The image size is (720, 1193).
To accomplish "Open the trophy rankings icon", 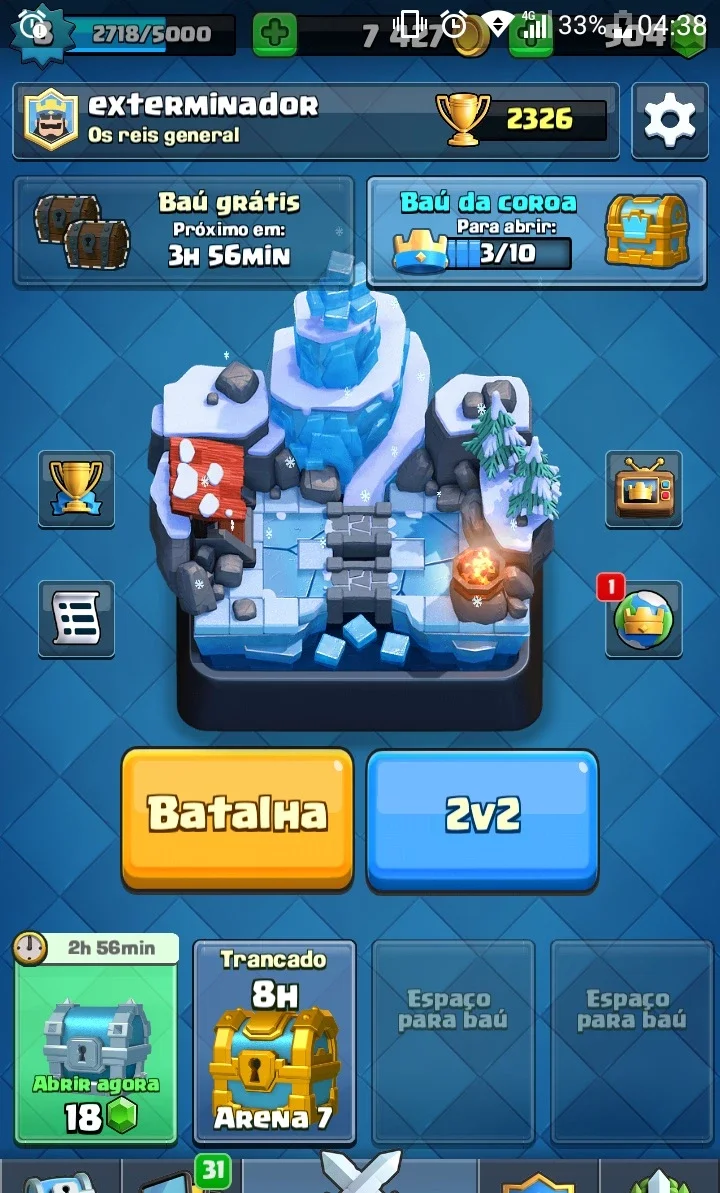I will click(76, 488).
